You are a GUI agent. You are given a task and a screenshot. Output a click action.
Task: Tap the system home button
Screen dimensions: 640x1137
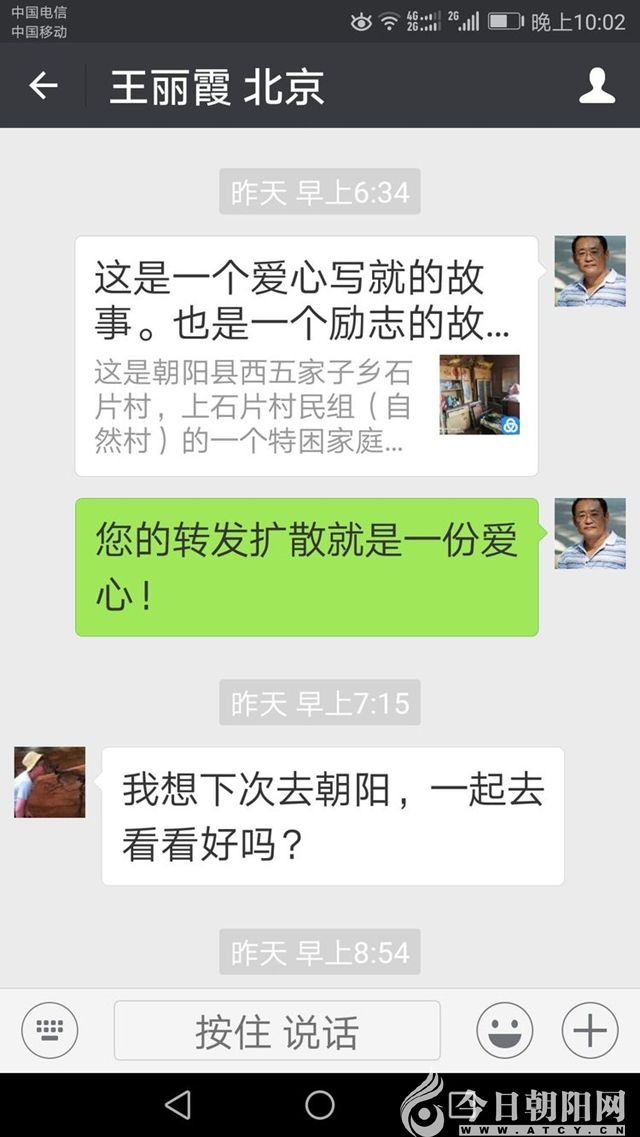point(320,1105)
